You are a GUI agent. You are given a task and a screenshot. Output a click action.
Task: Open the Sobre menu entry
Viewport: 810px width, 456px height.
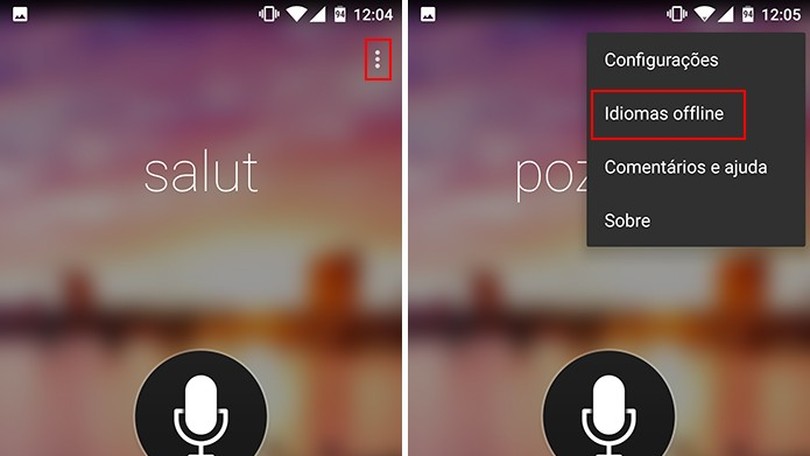pyautogui.click(x=627, y=220)
